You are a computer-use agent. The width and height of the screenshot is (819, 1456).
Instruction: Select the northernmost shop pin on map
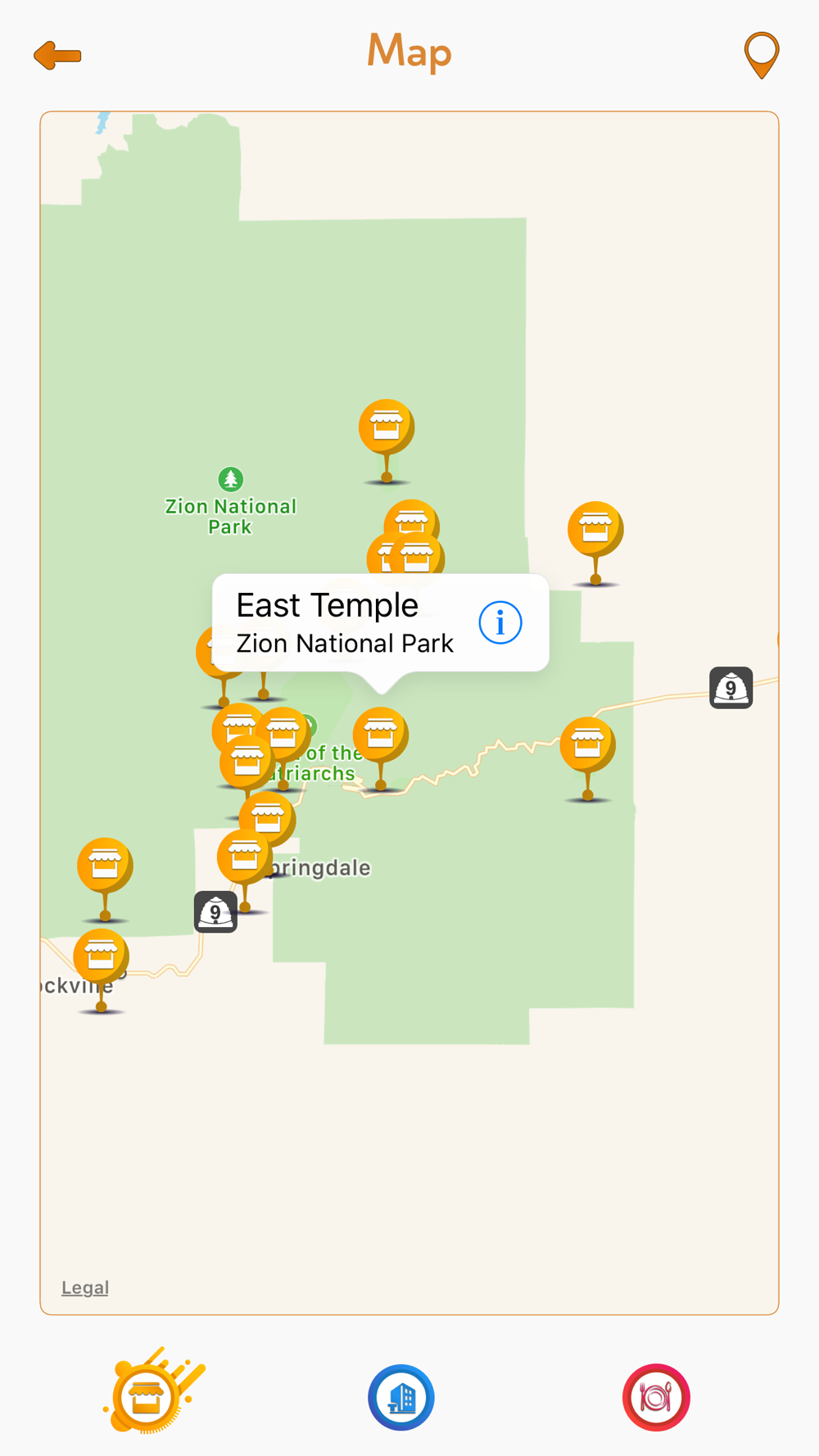pos(387,441)
